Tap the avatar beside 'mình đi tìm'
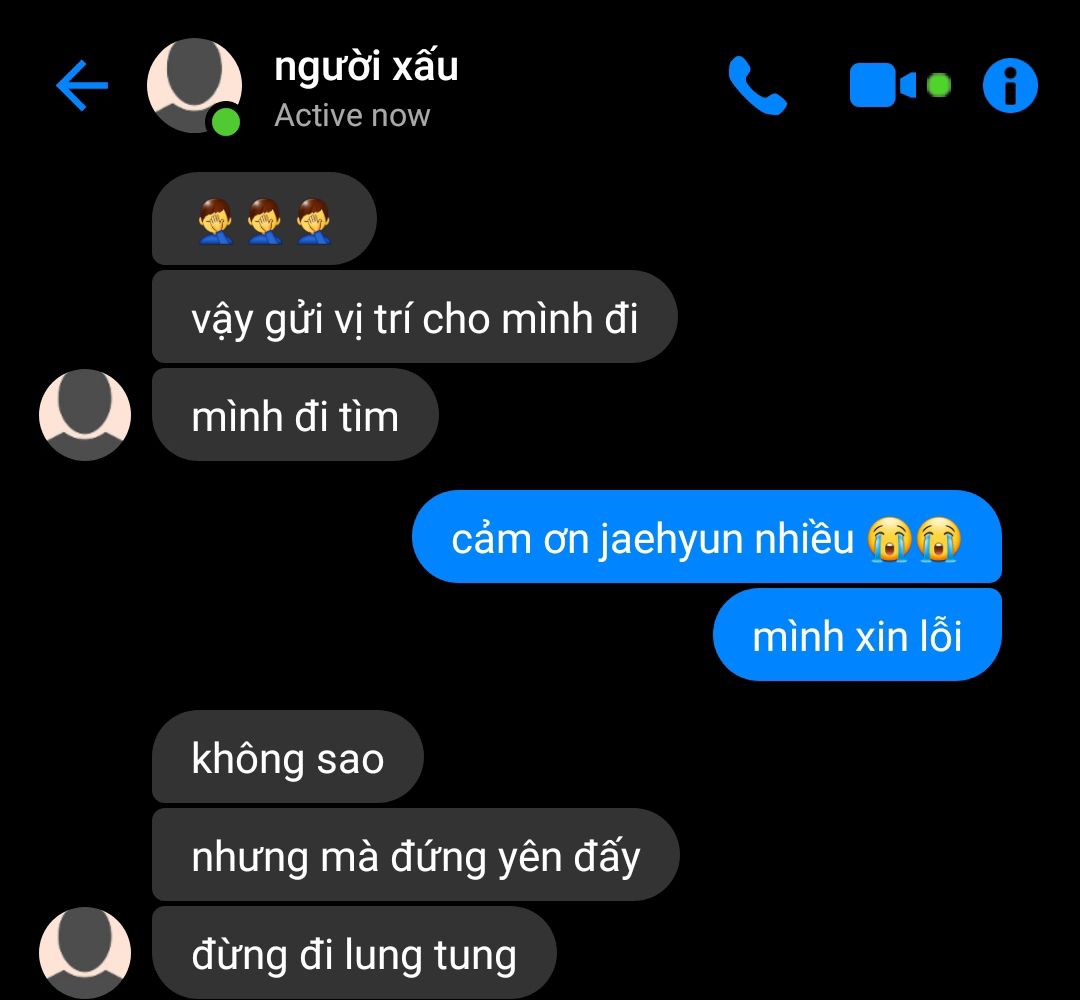Viewport: 1080px width, 1000px height. (85, 414)
